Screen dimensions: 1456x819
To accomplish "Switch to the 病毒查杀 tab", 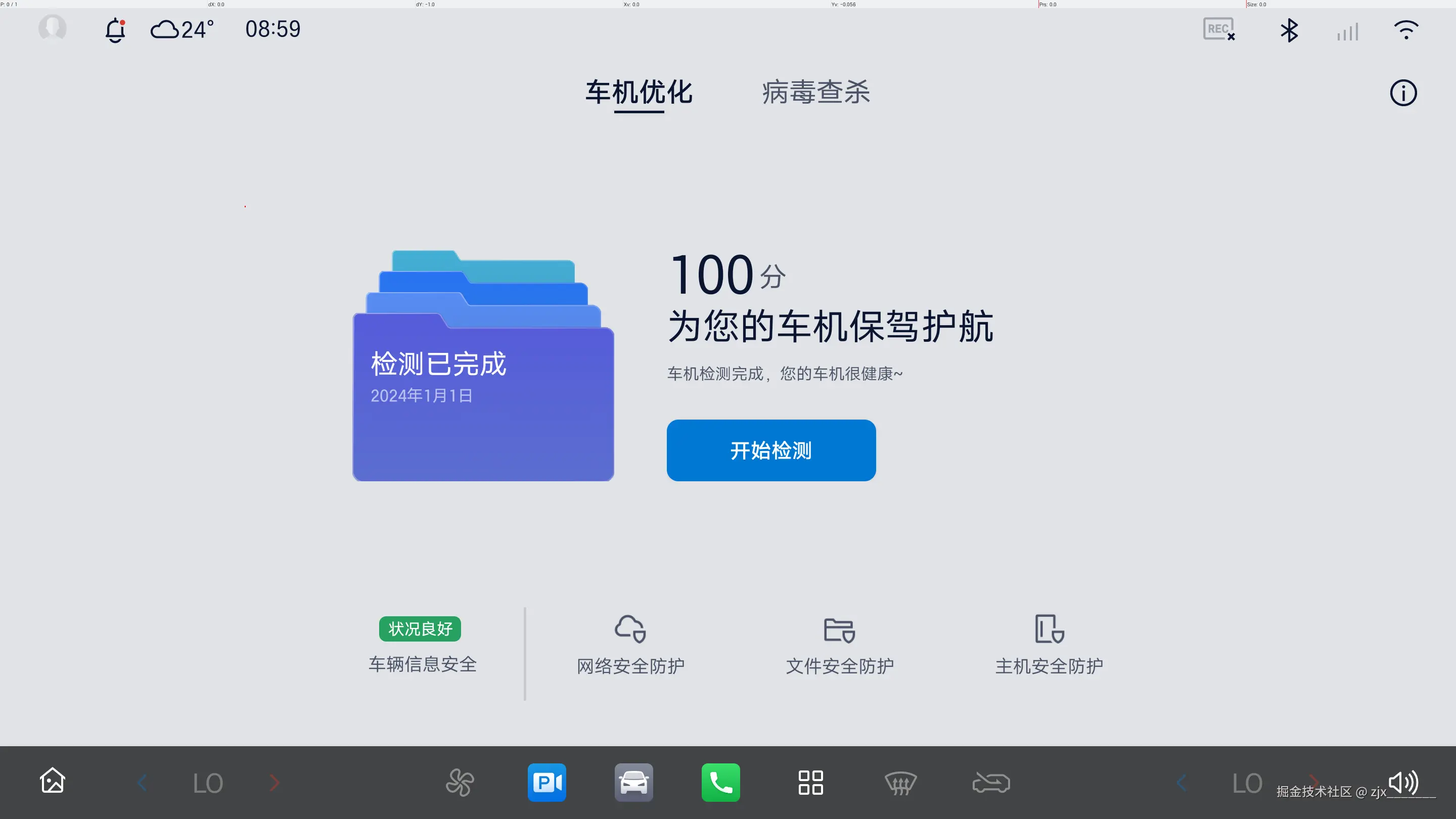I will point(815,92).
